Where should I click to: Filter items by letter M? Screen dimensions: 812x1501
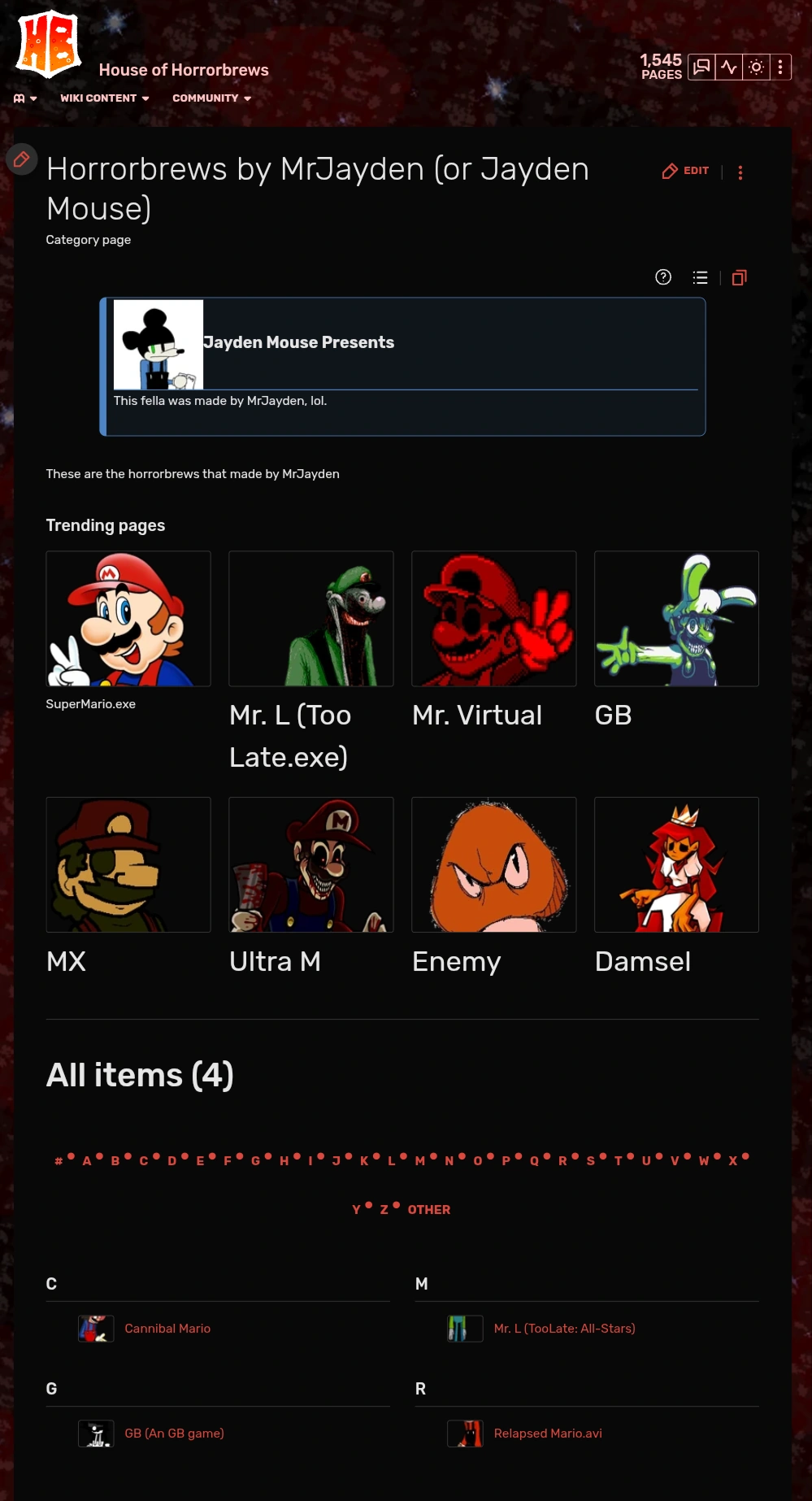tap(420, 1161)
